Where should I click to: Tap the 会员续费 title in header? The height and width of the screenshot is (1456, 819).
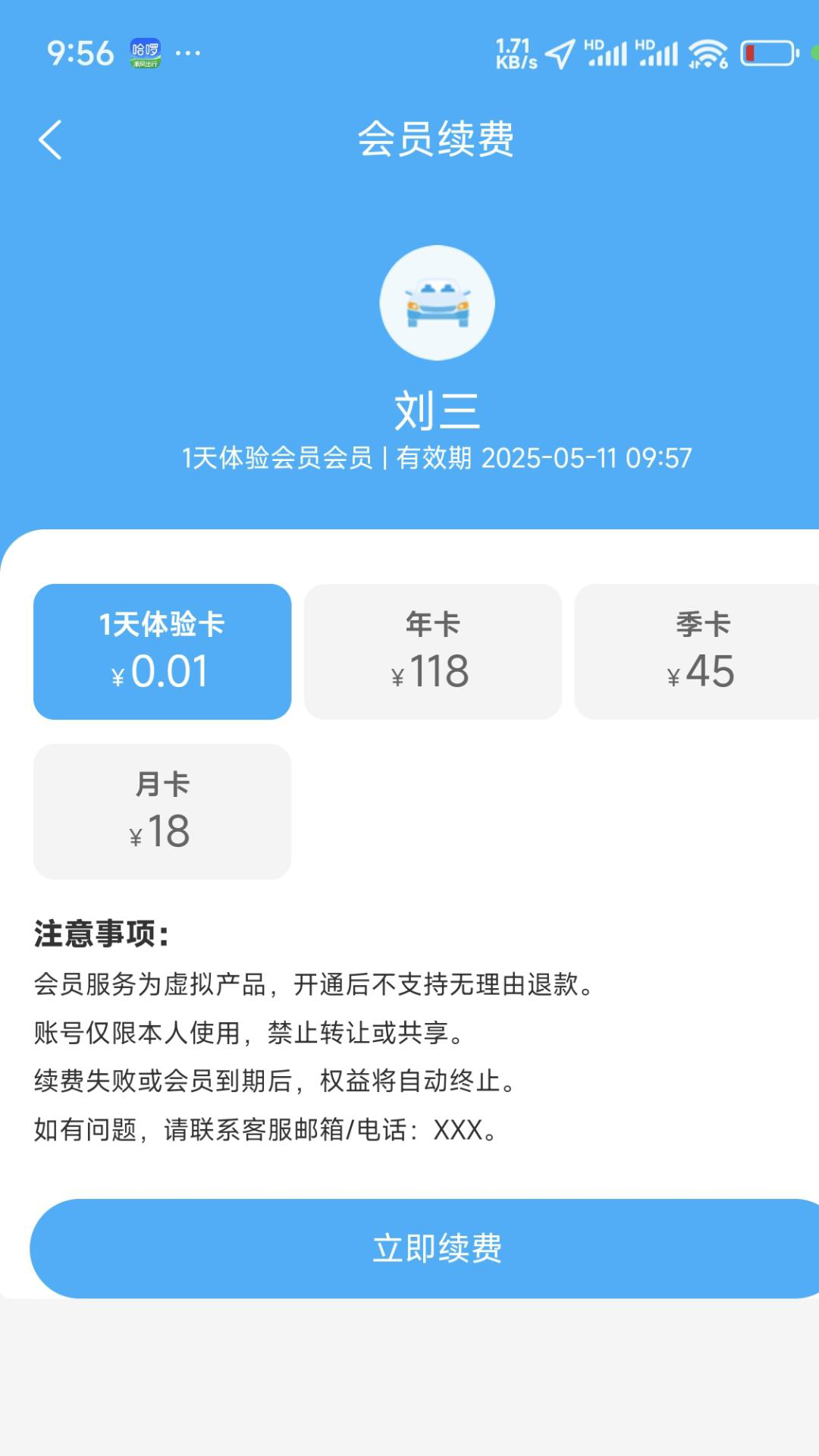438,141
